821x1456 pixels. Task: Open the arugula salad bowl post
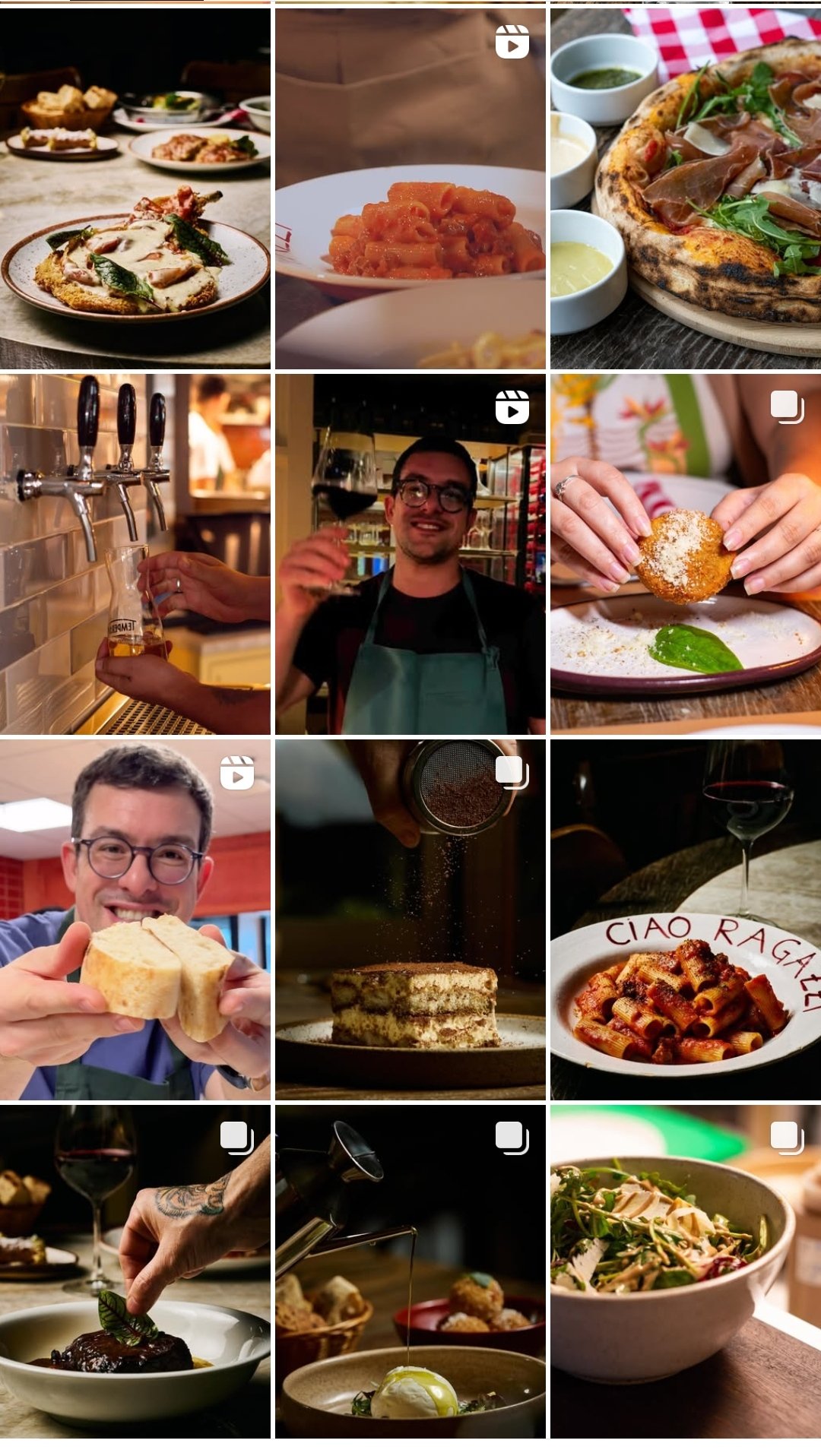coord(686,1271)
